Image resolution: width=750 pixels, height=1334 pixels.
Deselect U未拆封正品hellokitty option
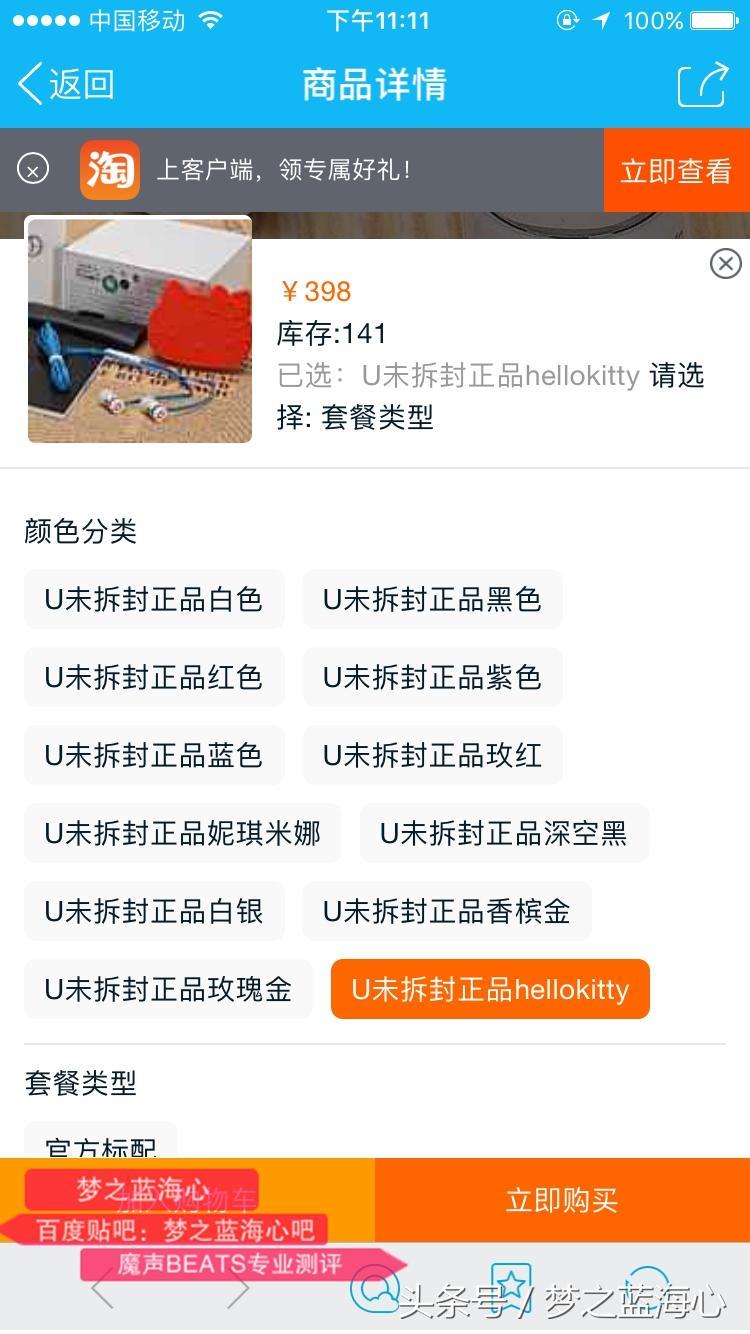pos(490,989)
